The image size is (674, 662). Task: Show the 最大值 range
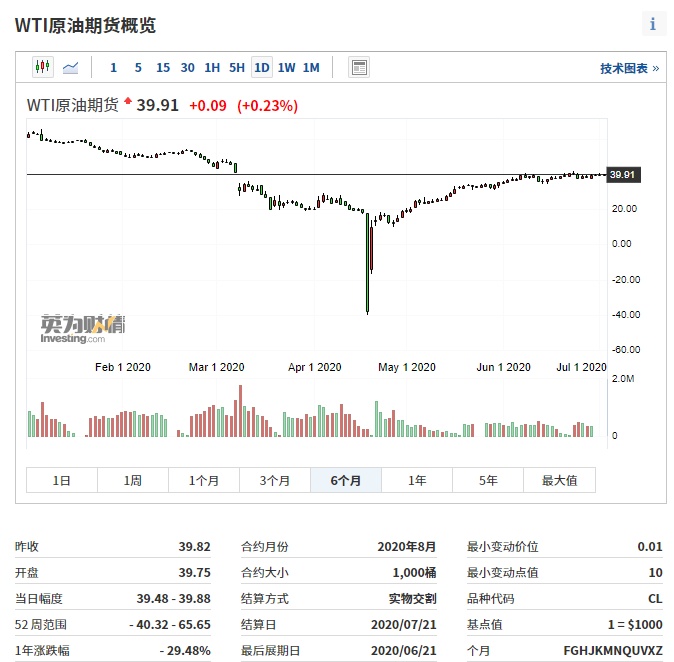click(559, 480)
